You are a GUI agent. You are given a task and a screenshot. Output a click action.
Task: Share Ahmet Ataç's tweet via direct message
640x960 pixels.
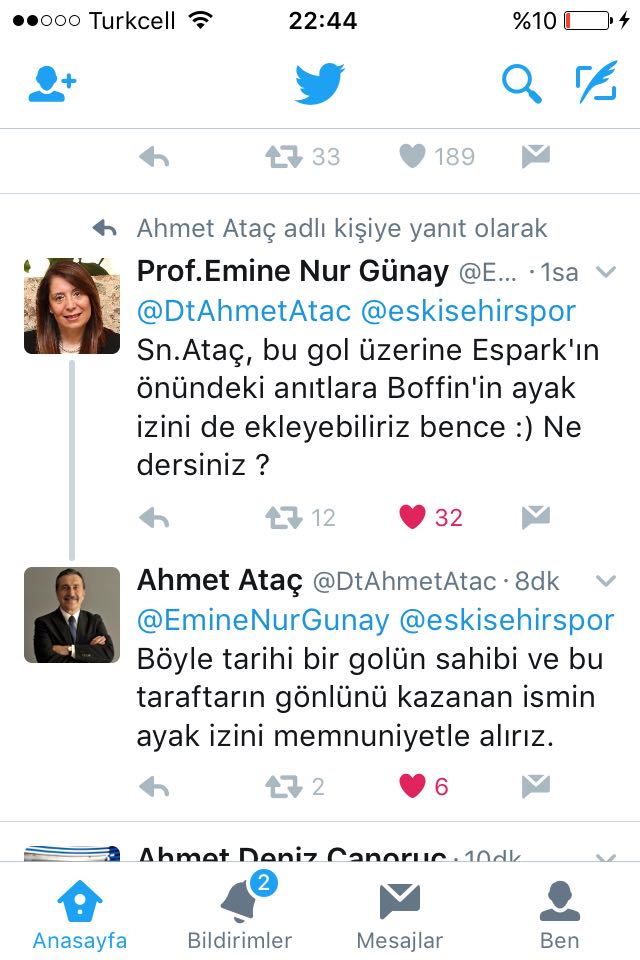[536, 787]
